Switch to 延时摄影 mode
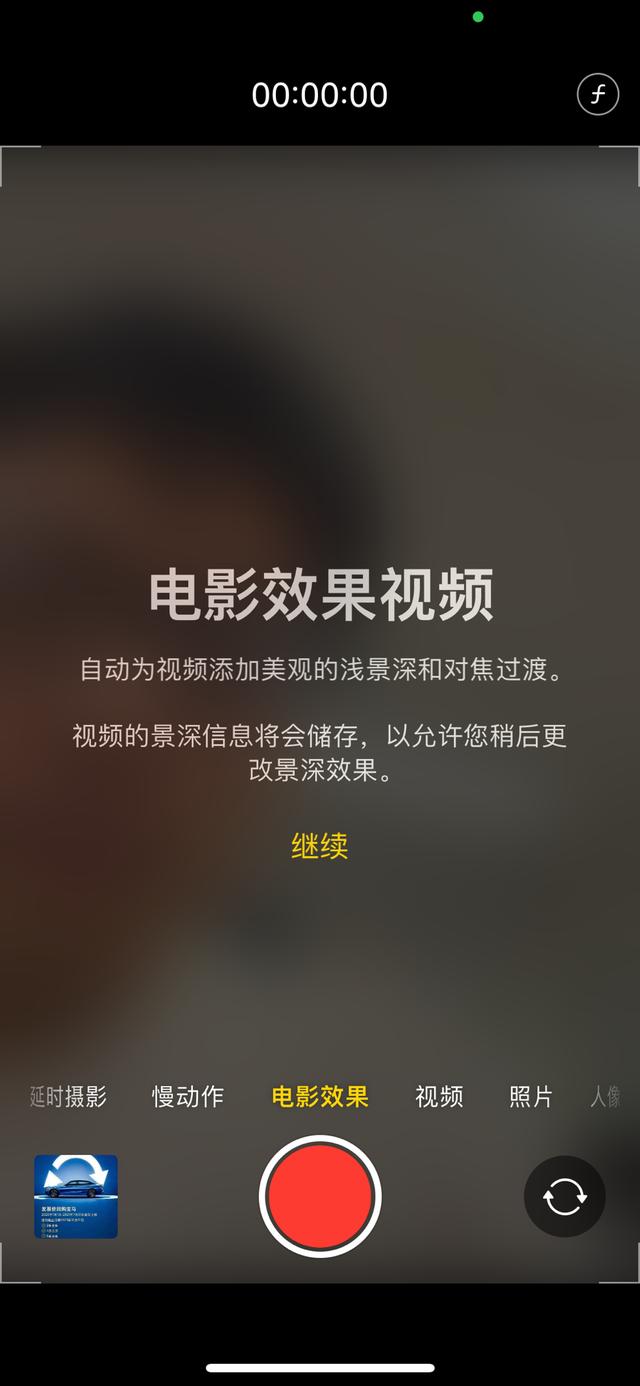640x1386 pixels. point(68,1096)
